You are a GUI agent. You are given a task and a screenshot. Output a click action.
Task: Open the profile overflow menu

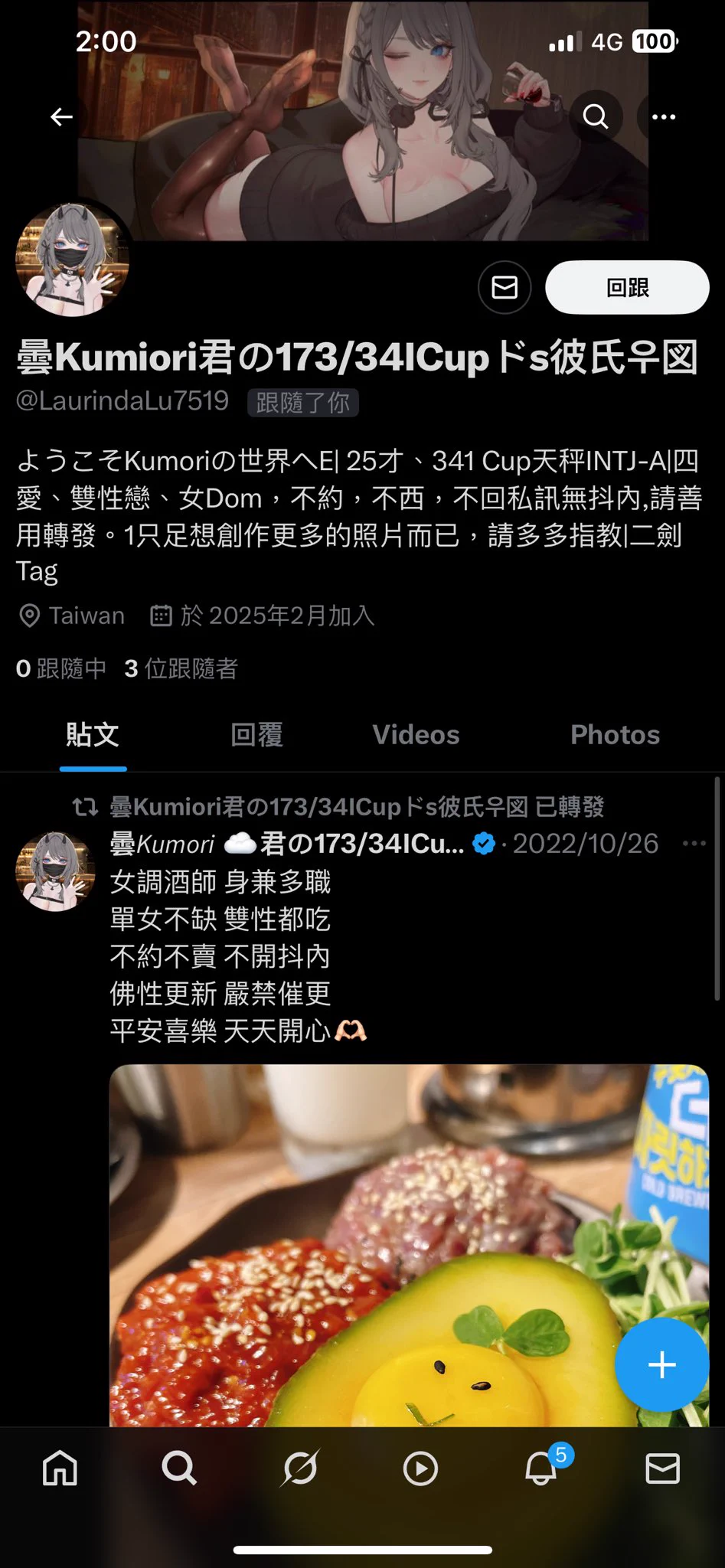pos(663,117)
